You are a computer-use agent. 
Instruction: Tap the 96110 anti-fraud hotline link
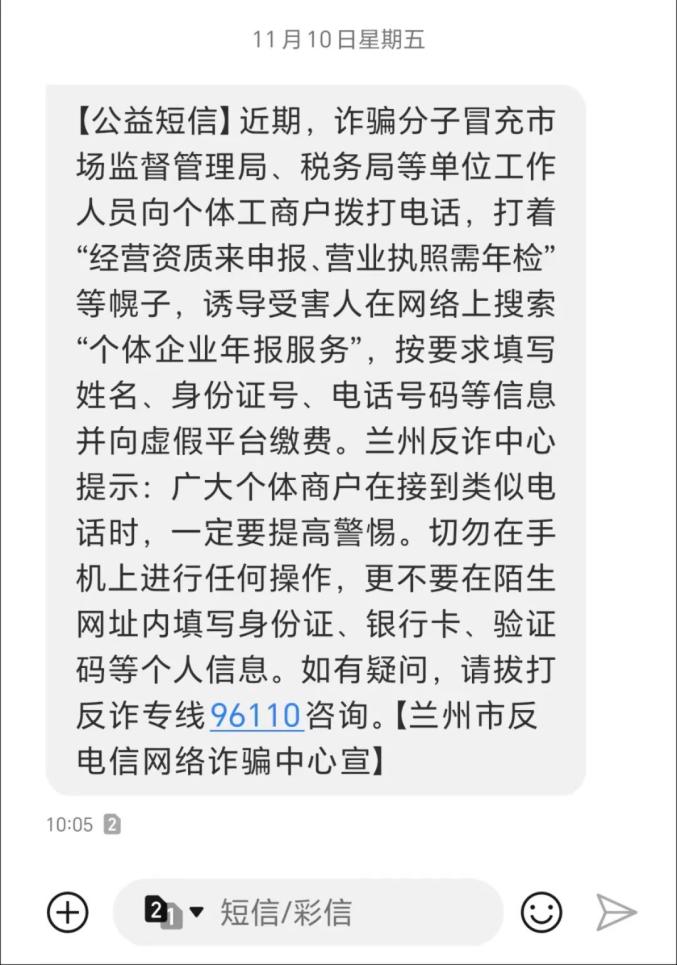[256, 715]
